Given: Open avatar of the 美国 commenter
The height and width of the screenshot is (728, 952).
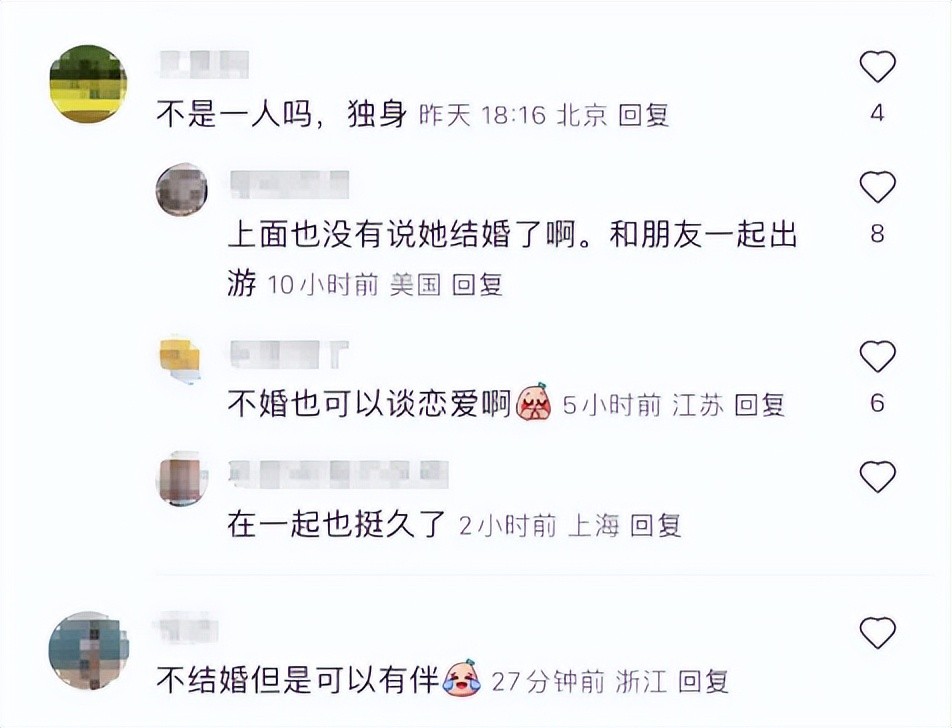Looking at the screenshot, I should tap(182, 190).
